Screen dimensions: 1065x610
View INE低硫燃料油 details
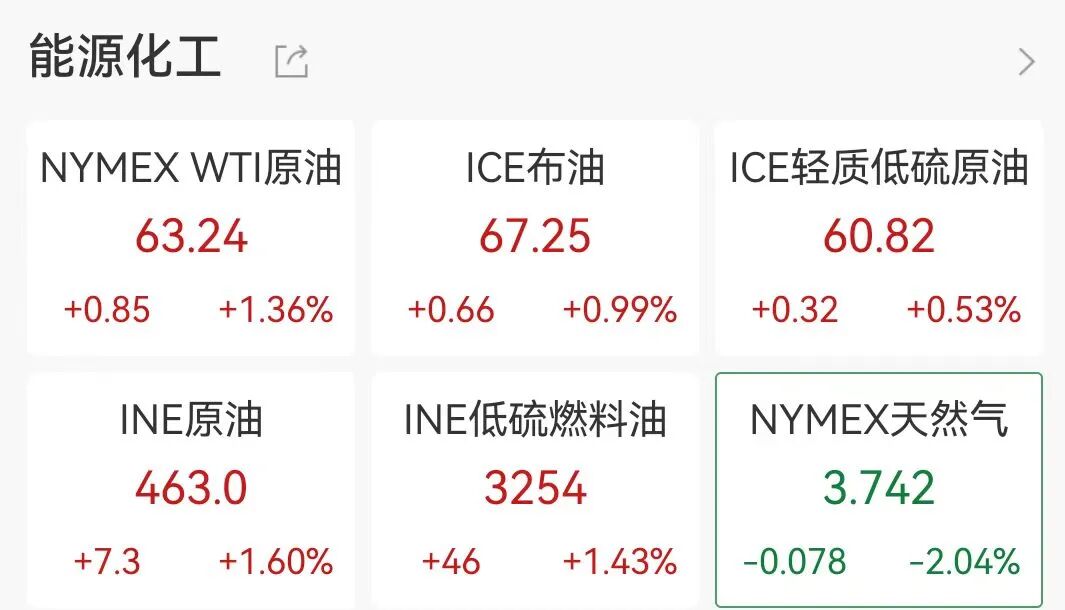pyautogui.click(x=535, y=490)
